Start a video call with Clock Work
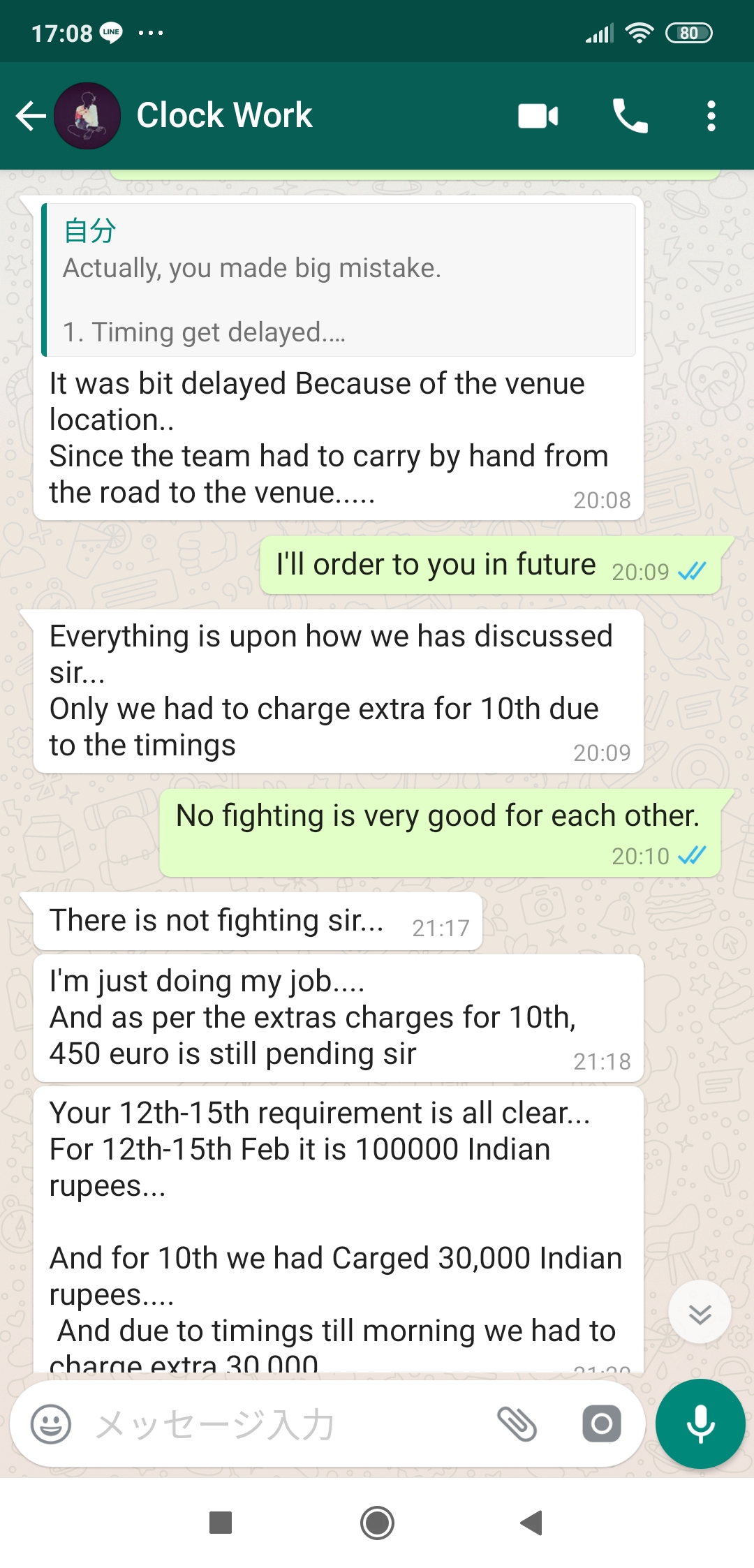754x1568 pixels. (538, 116)
